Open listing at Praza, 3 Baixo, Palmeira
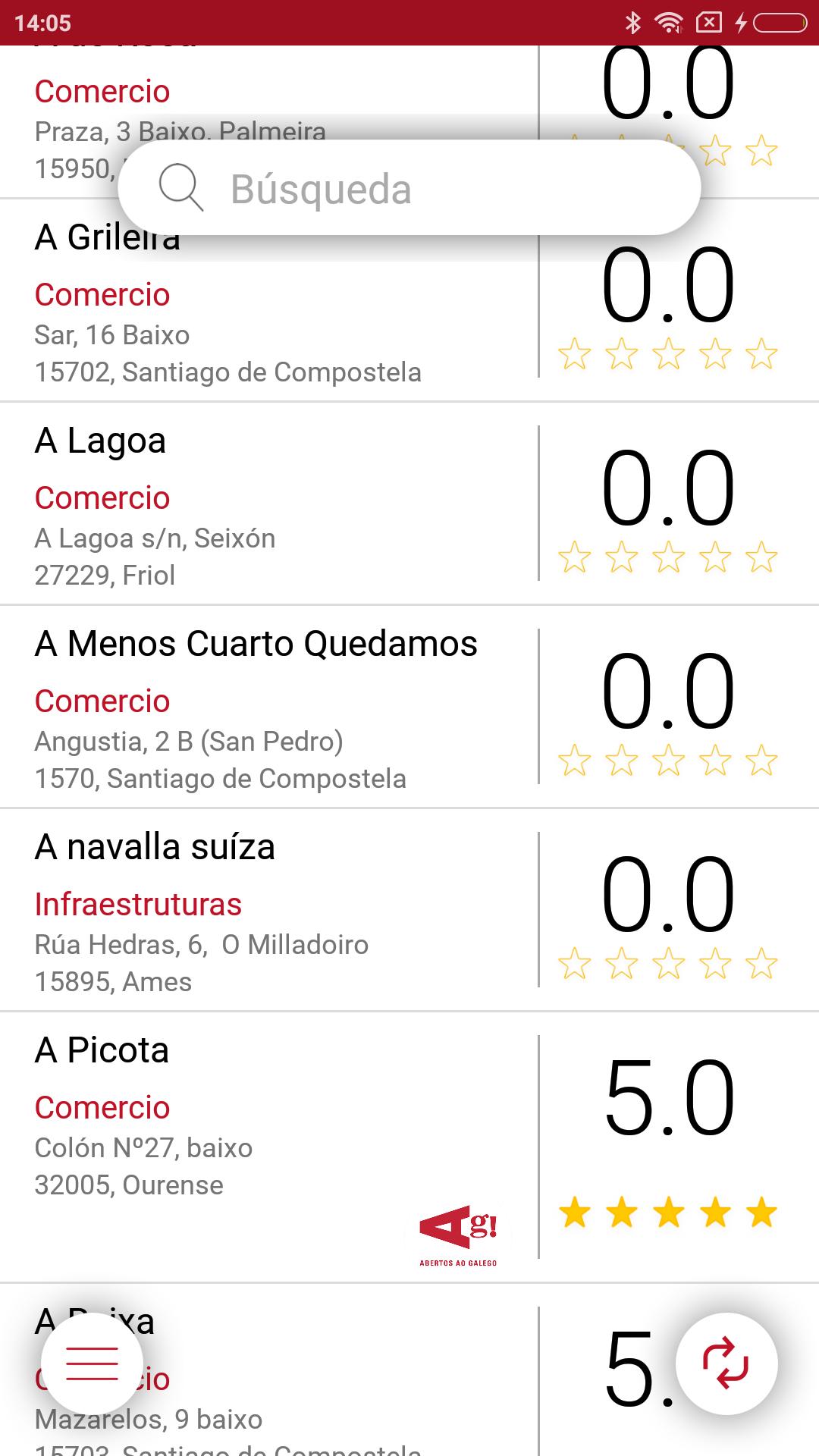This screenshot has width=819, height=1456. (x=409, y=121)
